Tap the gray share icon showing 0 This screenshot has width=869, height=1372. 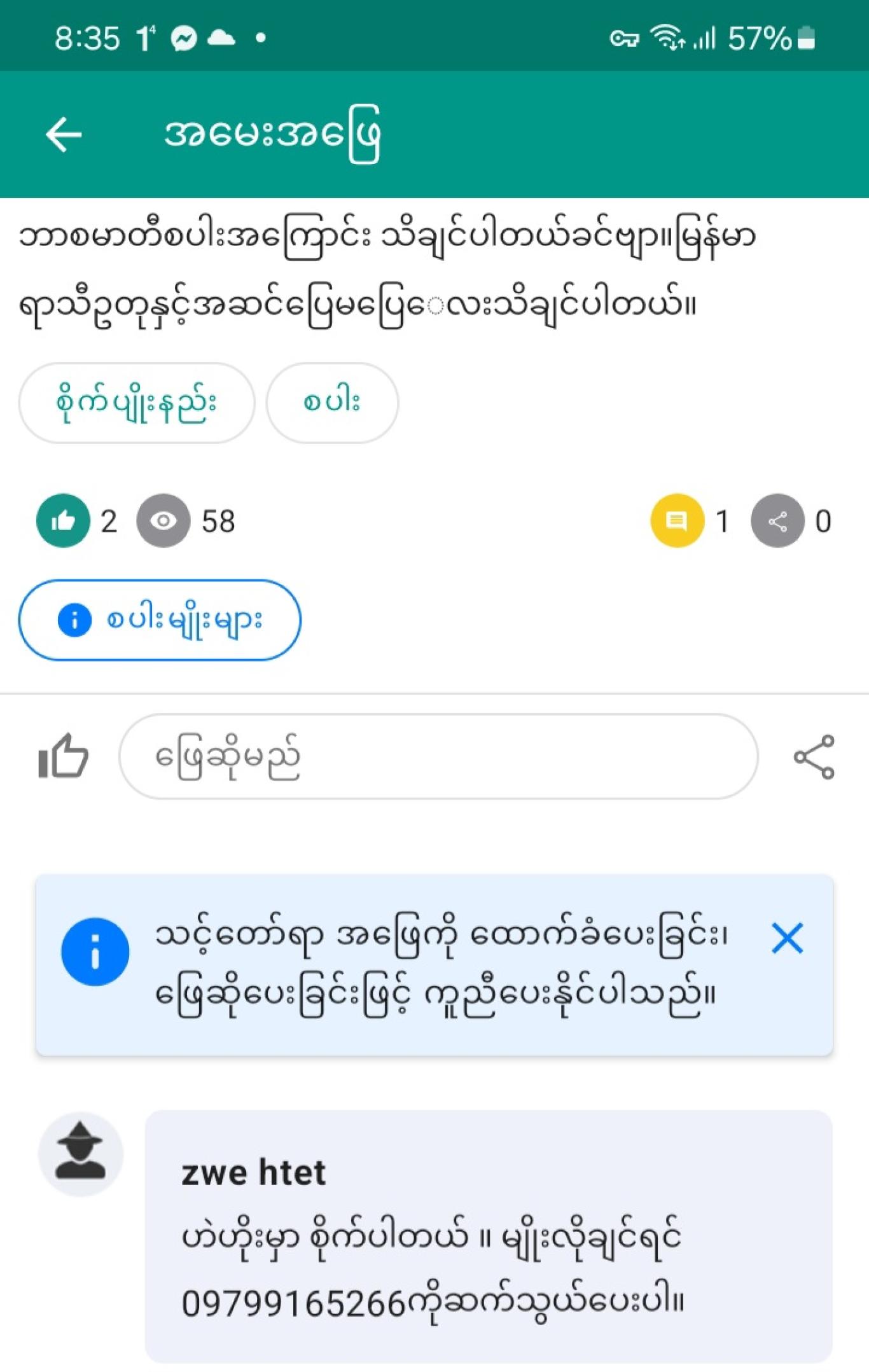pyautogui.click(x=777, y=520)
